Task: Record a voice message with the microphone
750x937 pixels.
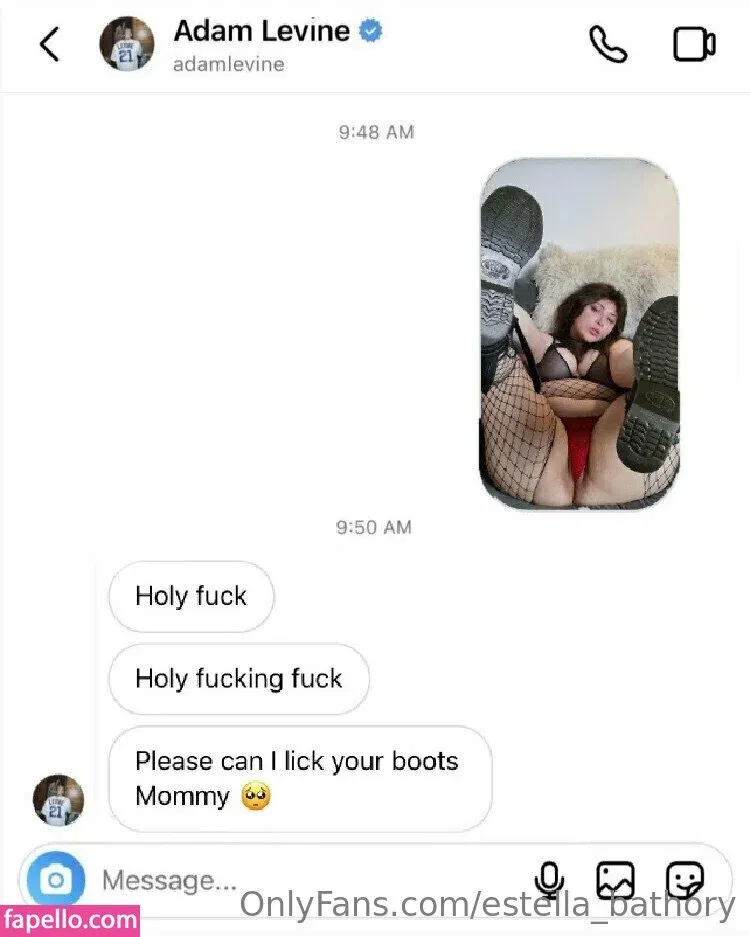Action: pos(548,881)
